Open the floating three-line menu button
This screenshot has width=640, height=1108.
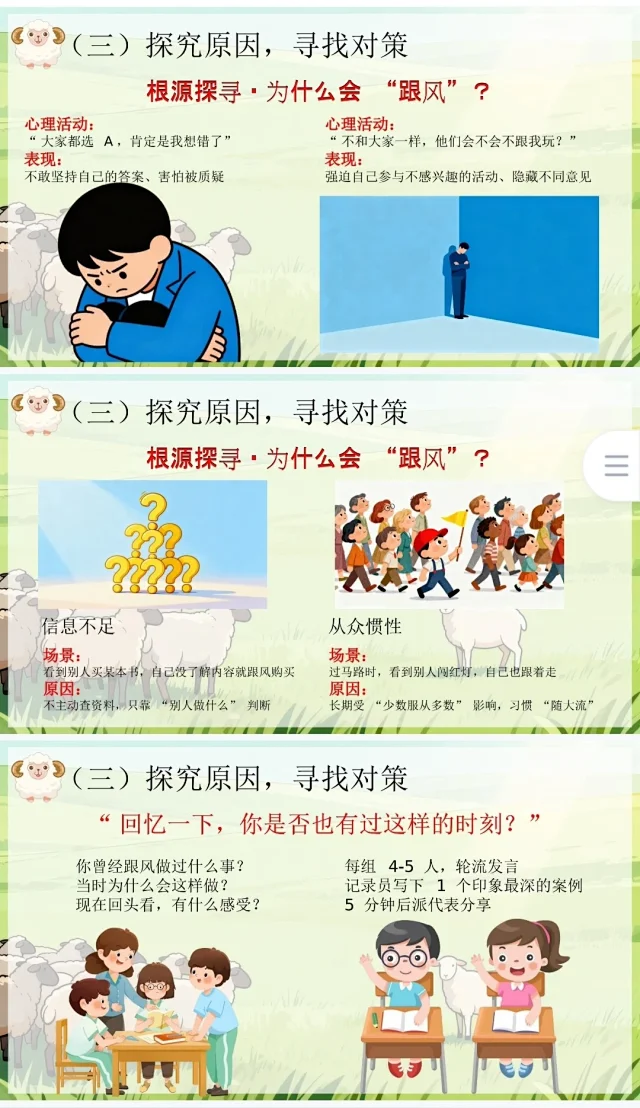click(x=616, y=466)
